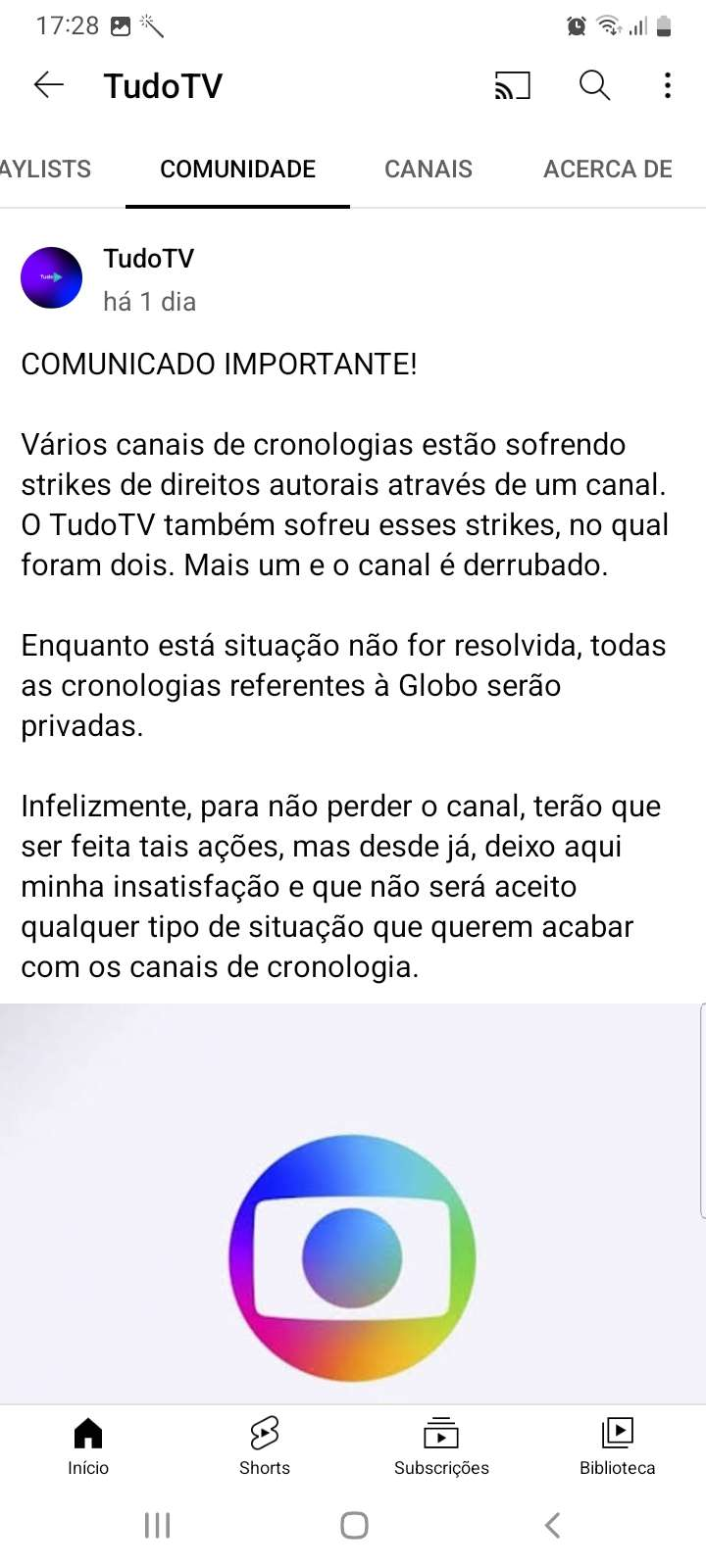Open Subscrições in bottom navigation
This screenshot has width=706, height=1568.
441,1446
